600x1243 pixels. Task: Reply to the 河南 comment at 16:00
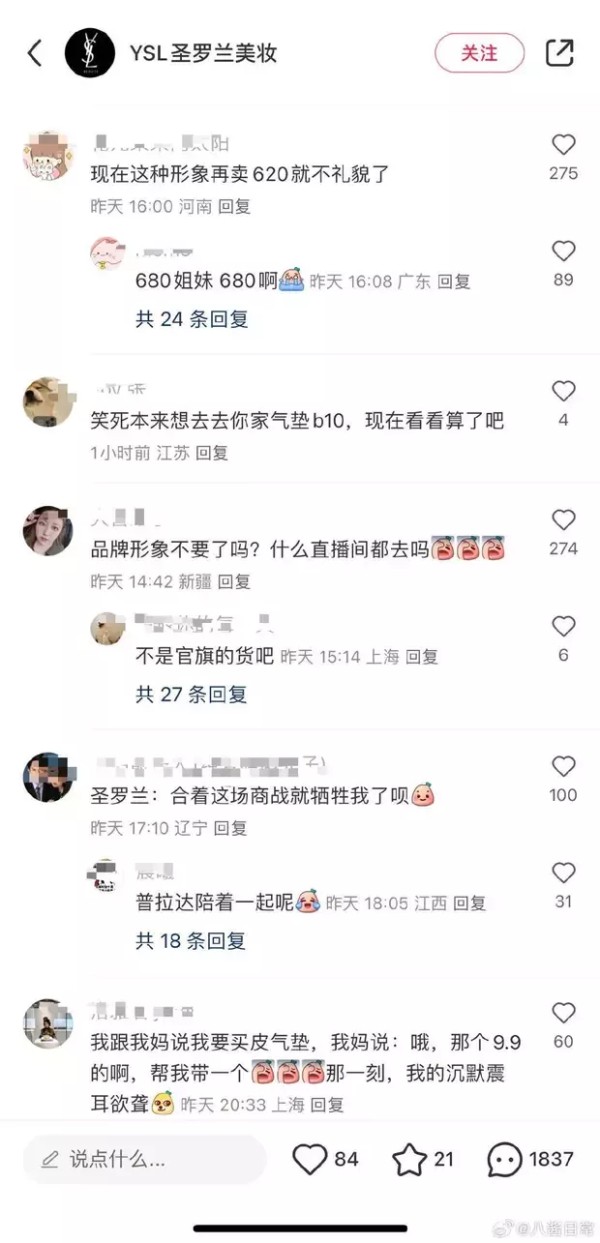point(235,206)
